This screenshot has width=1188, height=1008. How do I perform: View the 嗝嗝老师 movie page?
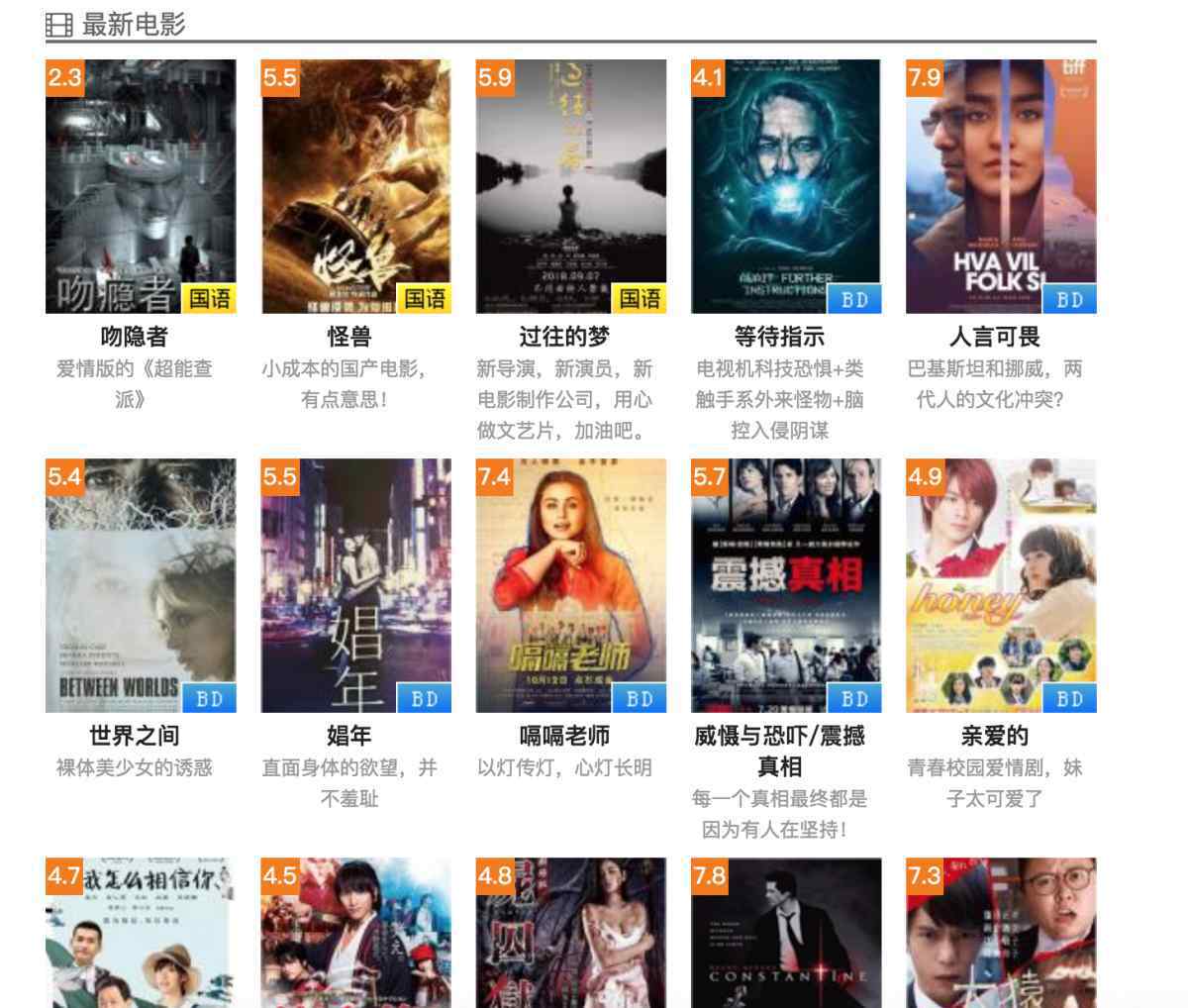point(570,585)
